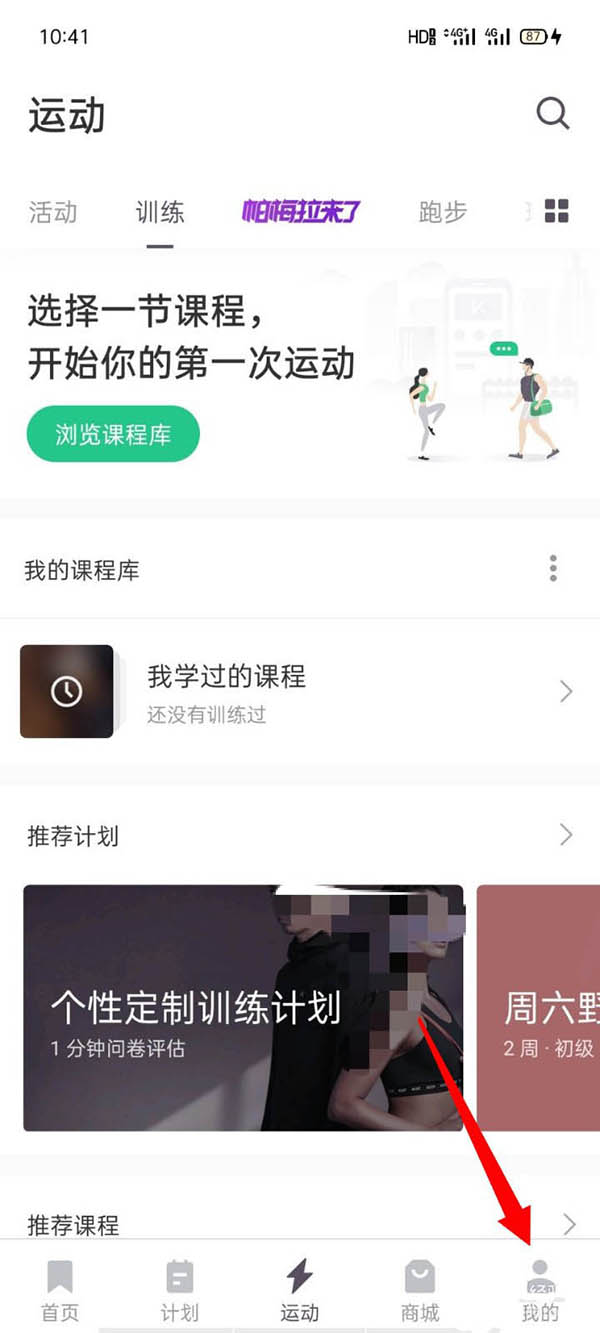This screenshot has height=1333, width=600.
Task: Open the 帕梅拉来了 tab
Action: (x=301, y=212)
